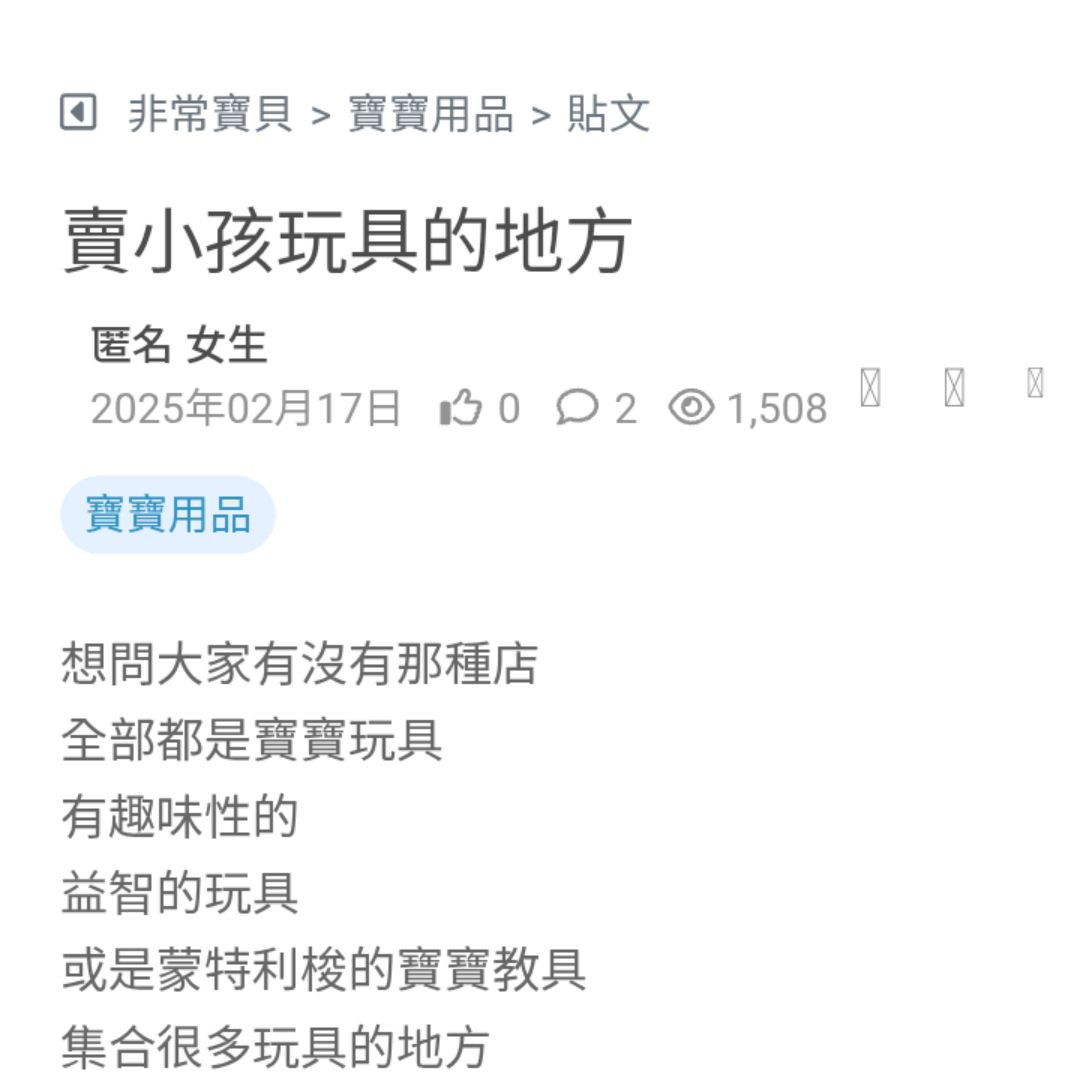Open the 非常寶貝 breadcrumb link
The width and height of the screenshot is (1080, 1080).
tap(210, 114)
